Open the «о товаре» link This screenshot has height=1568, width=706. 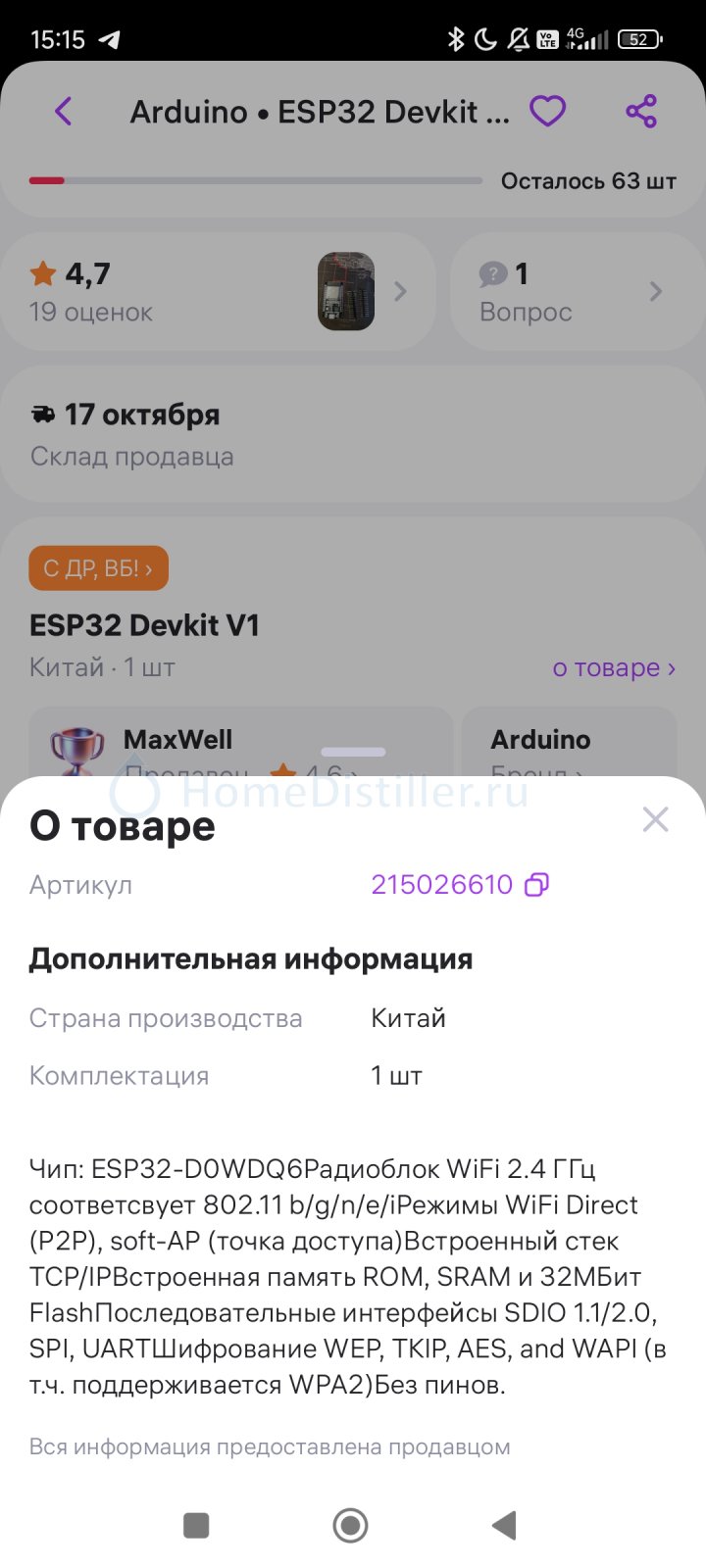(614, 668)
